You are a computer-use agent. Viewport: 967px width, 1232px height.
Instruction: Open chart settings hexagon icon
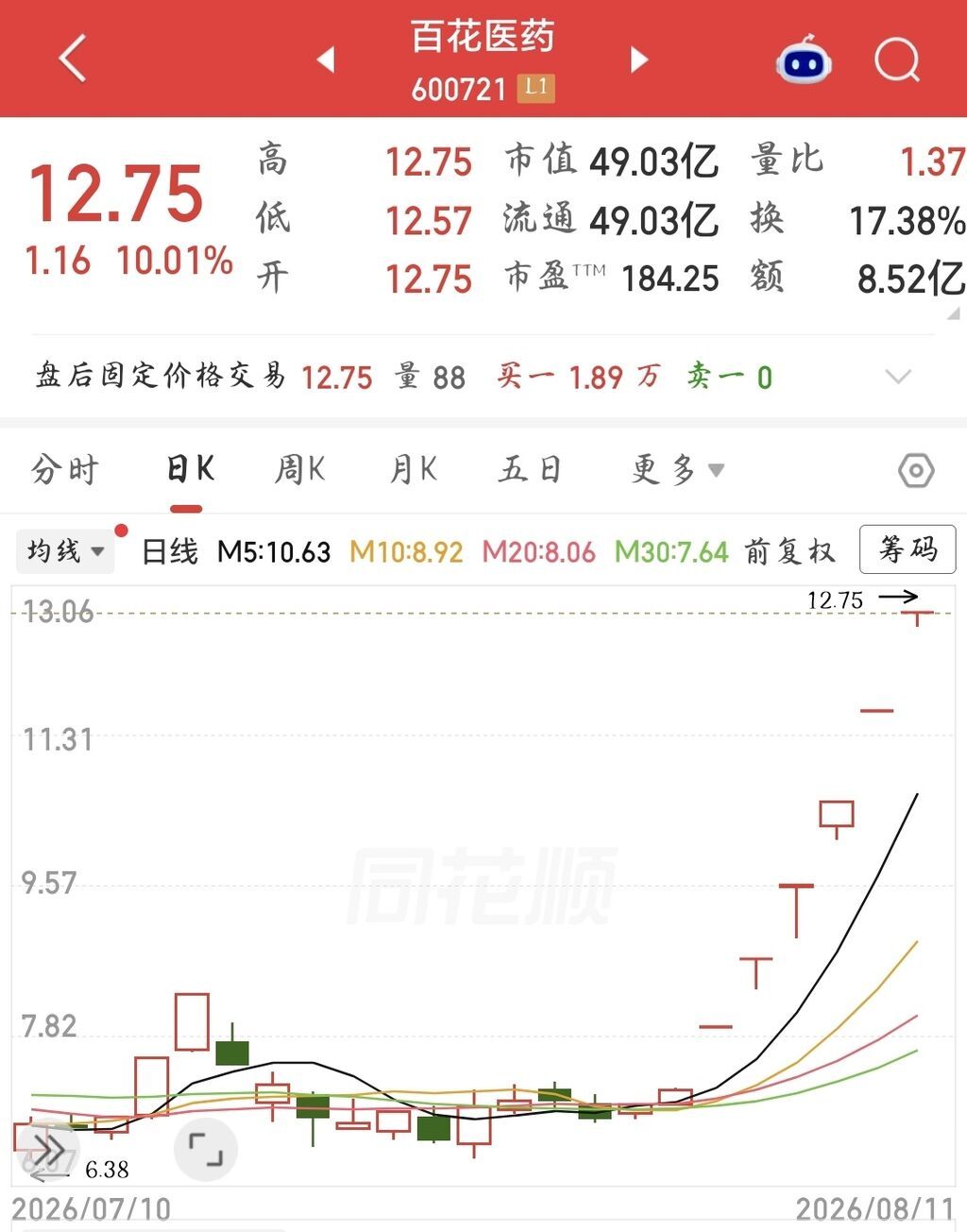tap(916, 470)
